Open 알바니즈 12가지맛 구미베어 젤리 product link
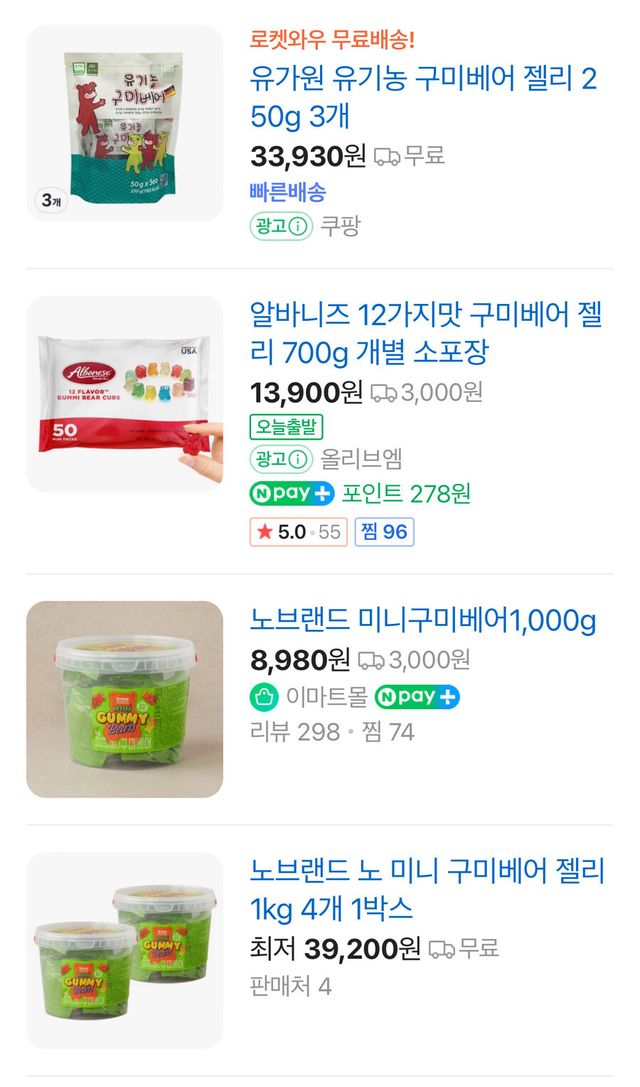Screen dimensions: 640x1087 426,333
